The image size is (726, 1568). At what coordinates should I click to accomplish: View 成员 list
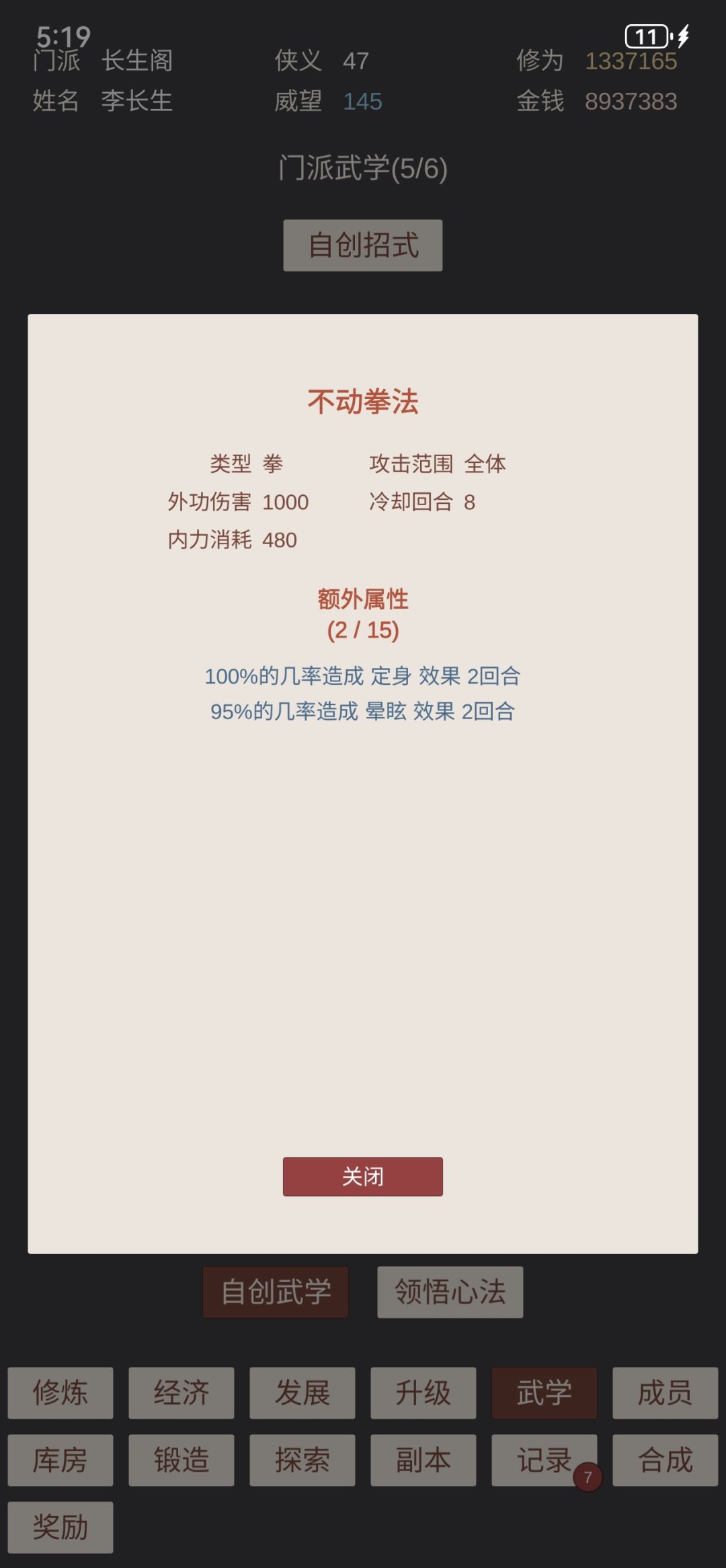[665, 1393]
